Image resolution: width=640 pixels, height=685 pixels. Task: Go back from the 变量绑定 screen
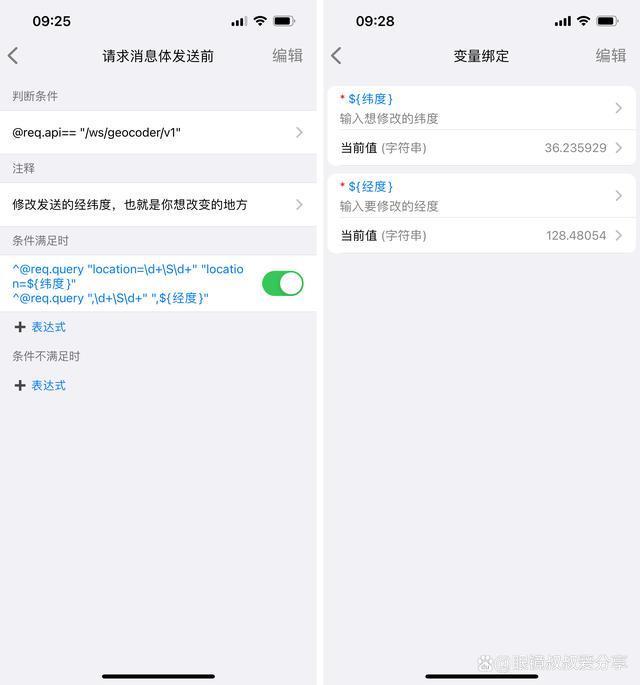tap(336, 56)
